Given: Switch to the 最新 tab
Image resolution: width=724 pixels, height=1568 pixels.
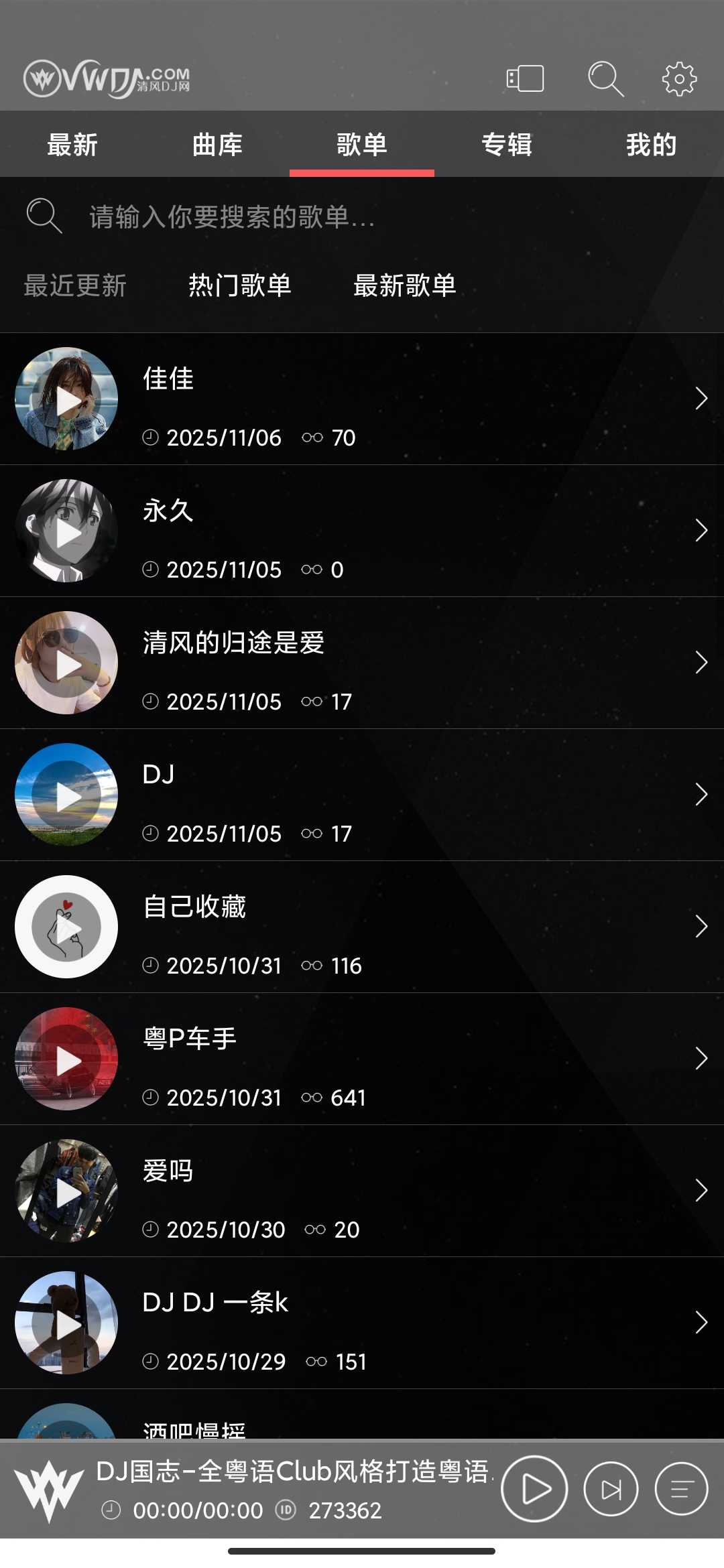Looking at the screenshot, I should pos(72,145).
